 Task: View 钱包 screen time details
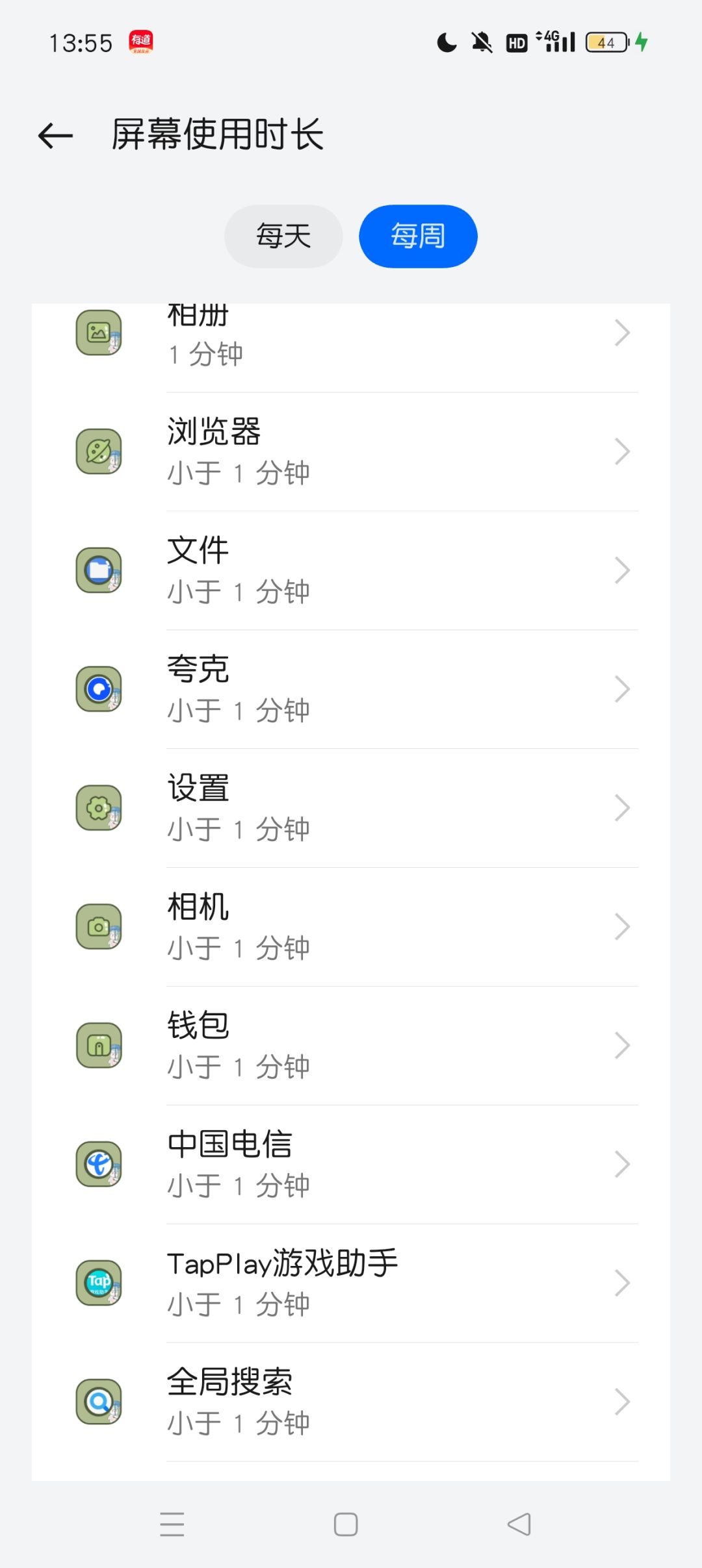coord(351,1046)
